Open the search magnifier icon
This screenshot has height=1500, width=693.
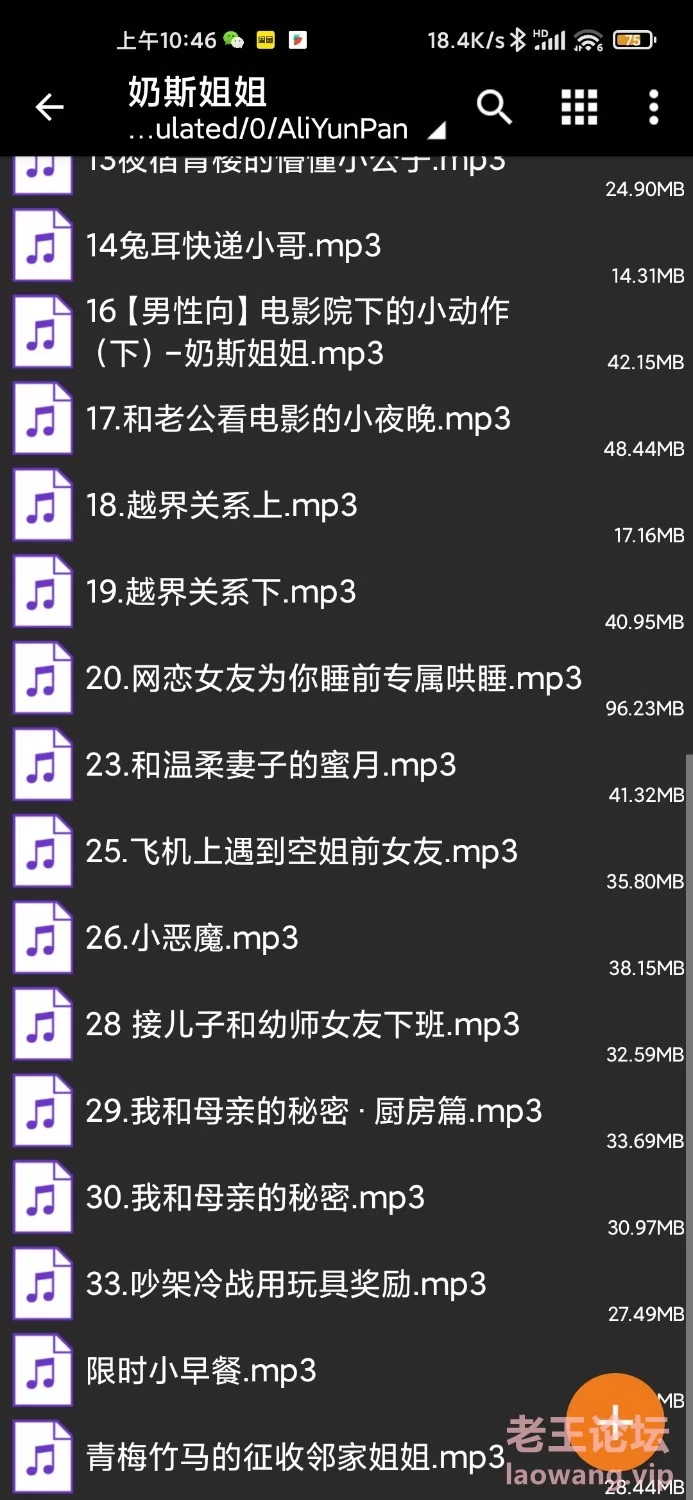pos(494,107)
